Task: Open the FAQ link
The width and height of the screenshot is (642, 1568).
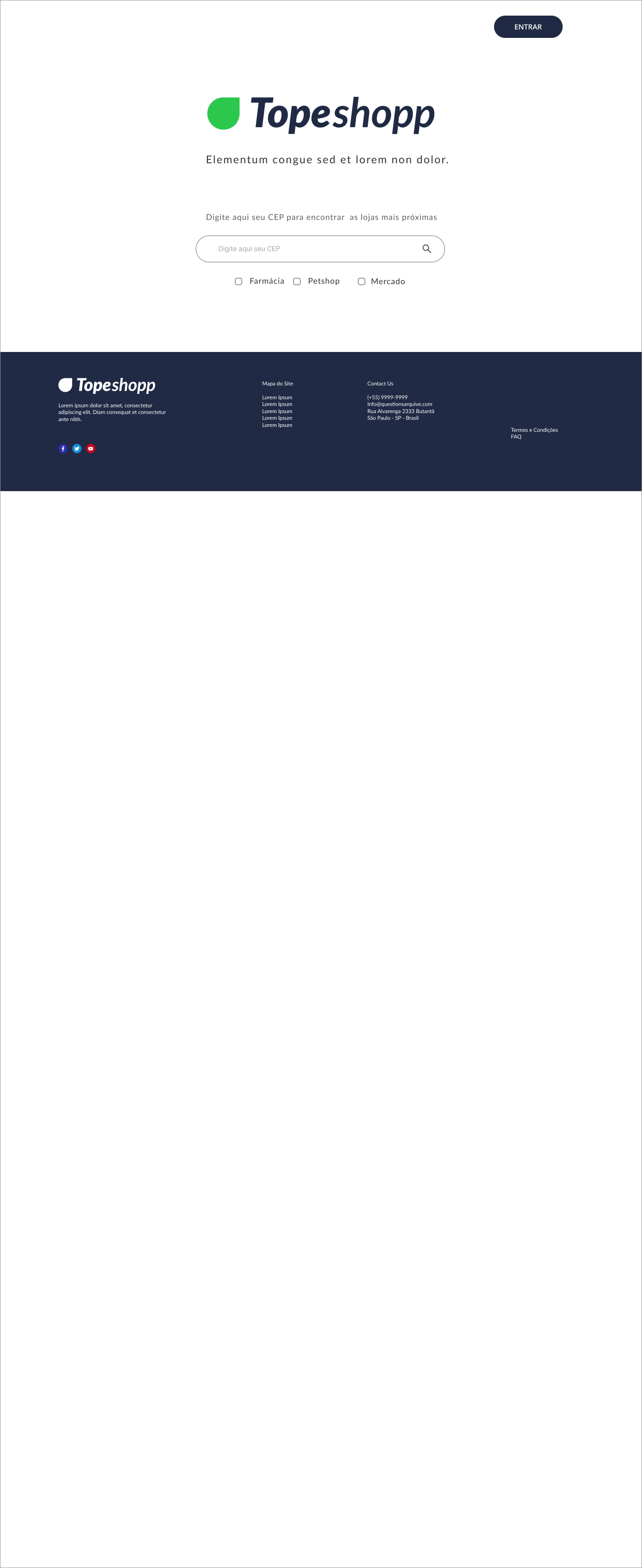Action: [516, 437]
